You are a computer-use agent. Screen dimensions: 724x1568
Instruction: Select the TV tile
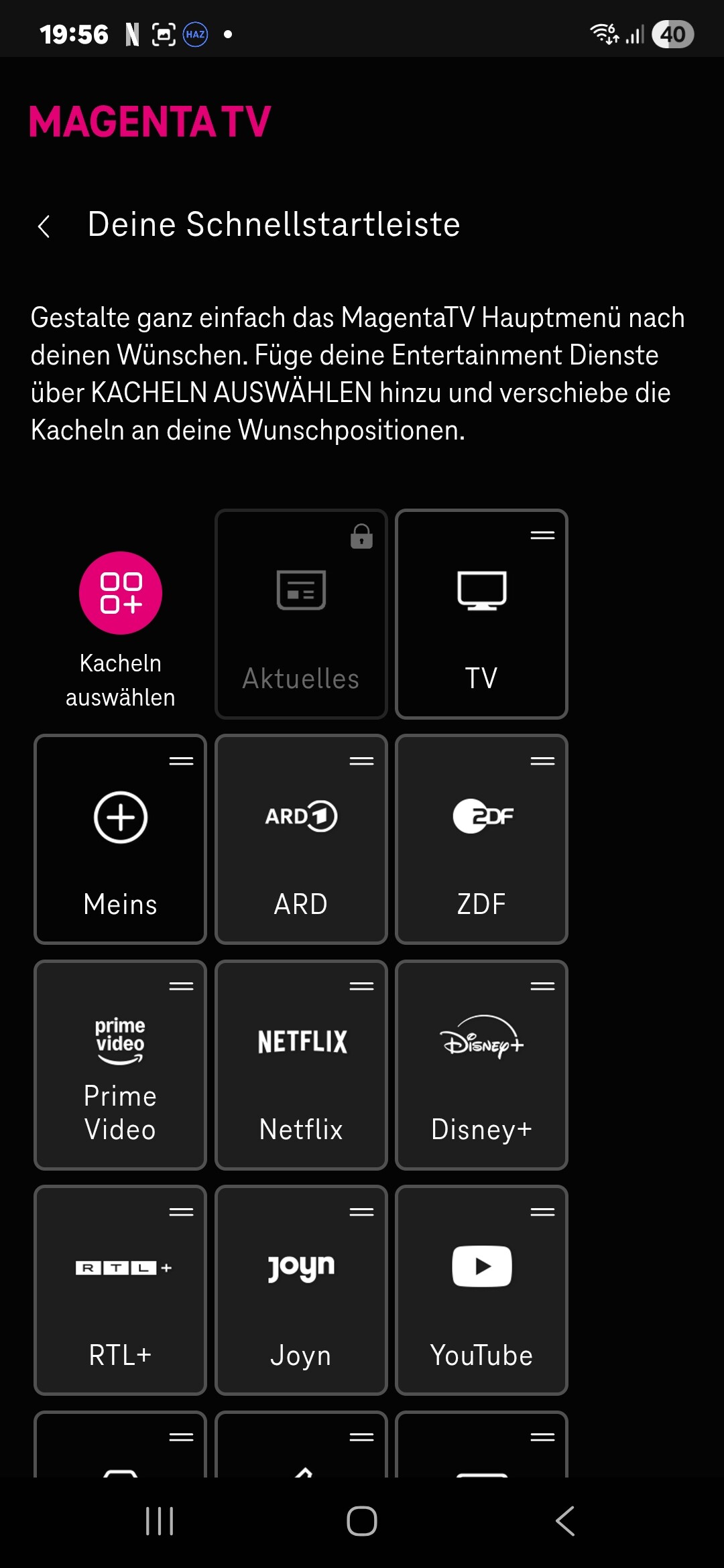click(481, 614)
